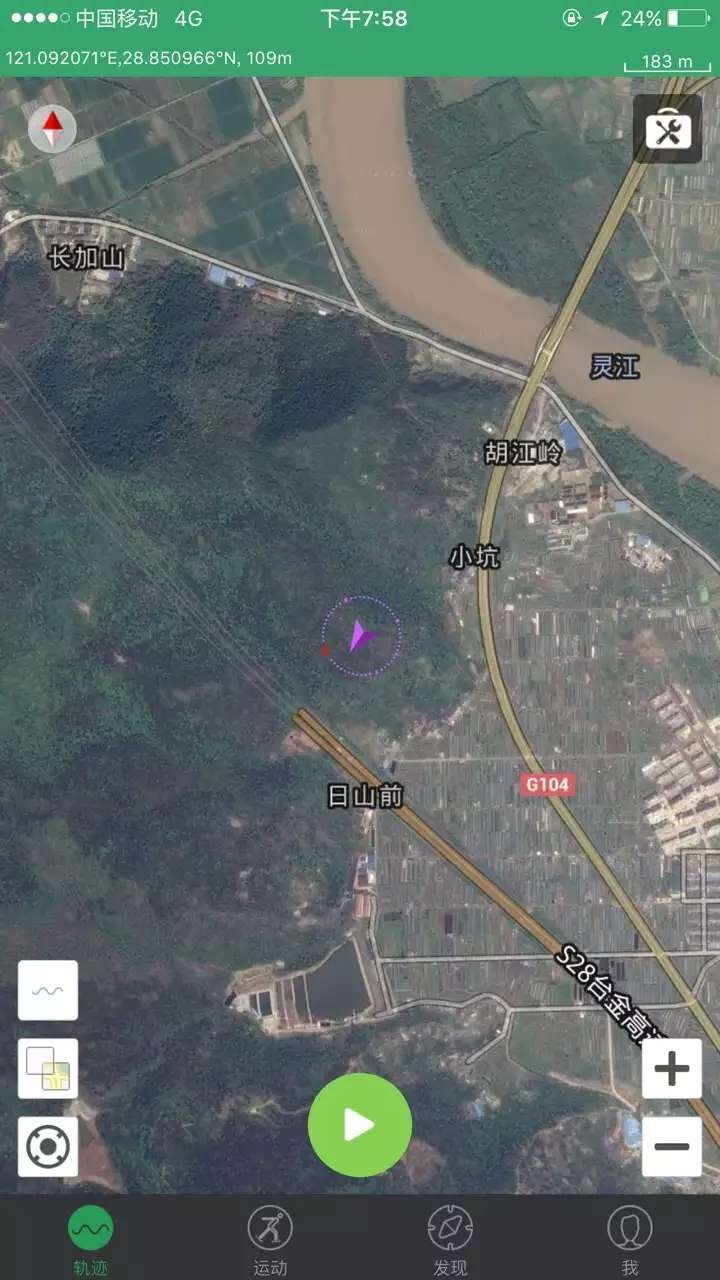Open the track line wave button
The height and width of the screenshot is (1280, 720).
coord(48,990)
